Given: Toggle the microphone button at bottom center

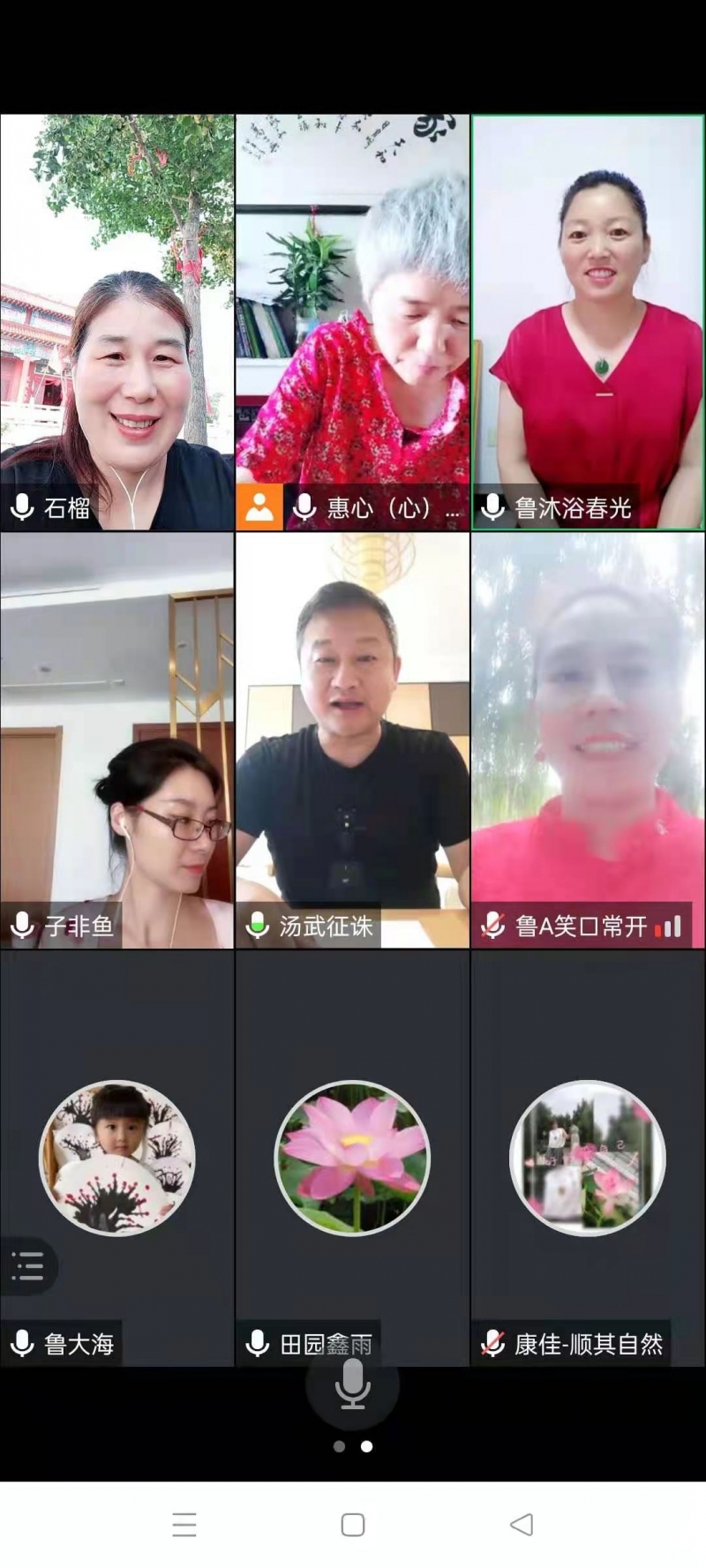Looking at the screenshot, I should point(352,1384).
